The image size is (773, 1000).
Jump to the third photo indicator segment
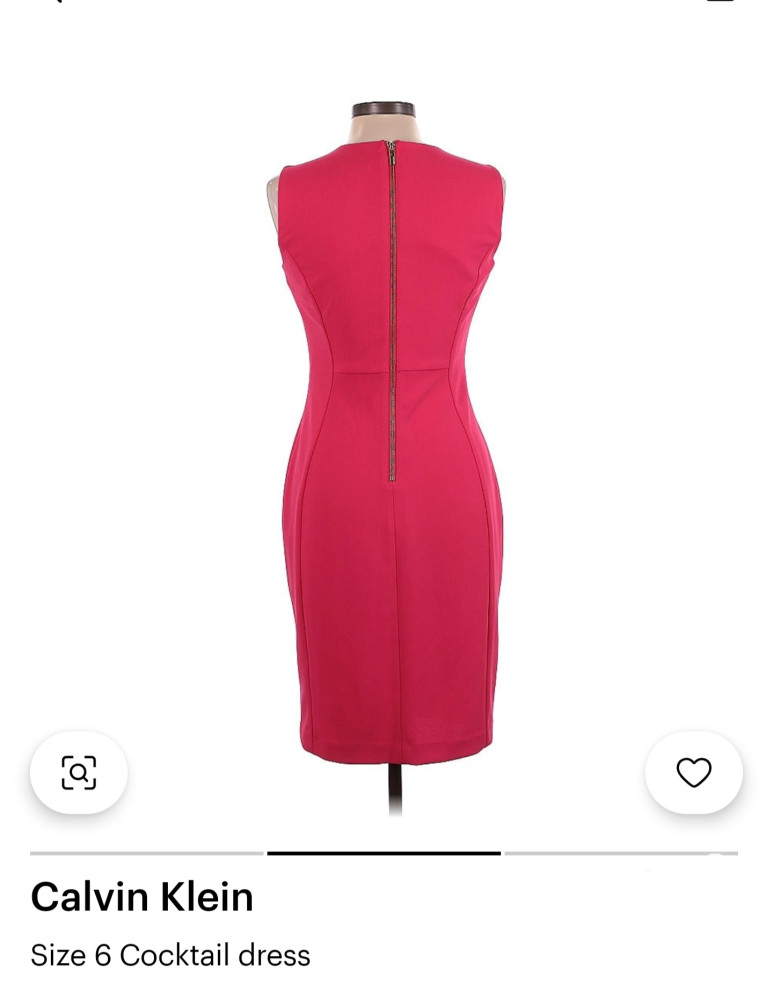point(620,853)
